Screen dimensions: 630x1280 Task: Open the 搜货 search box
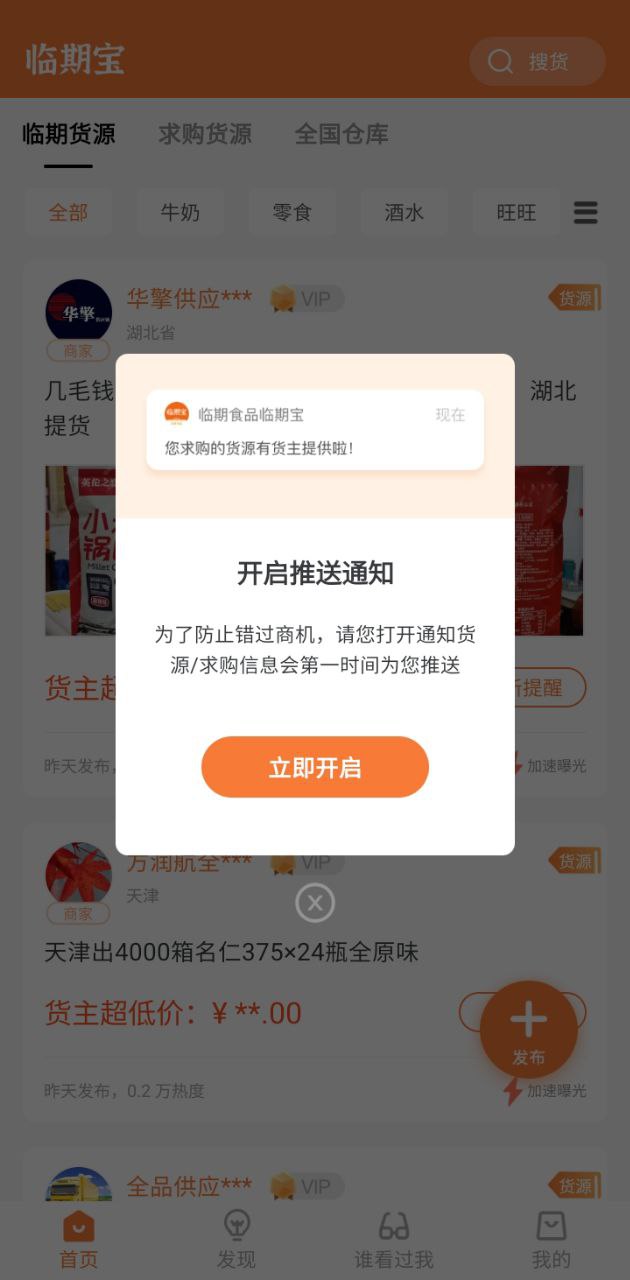pos(537,62)
